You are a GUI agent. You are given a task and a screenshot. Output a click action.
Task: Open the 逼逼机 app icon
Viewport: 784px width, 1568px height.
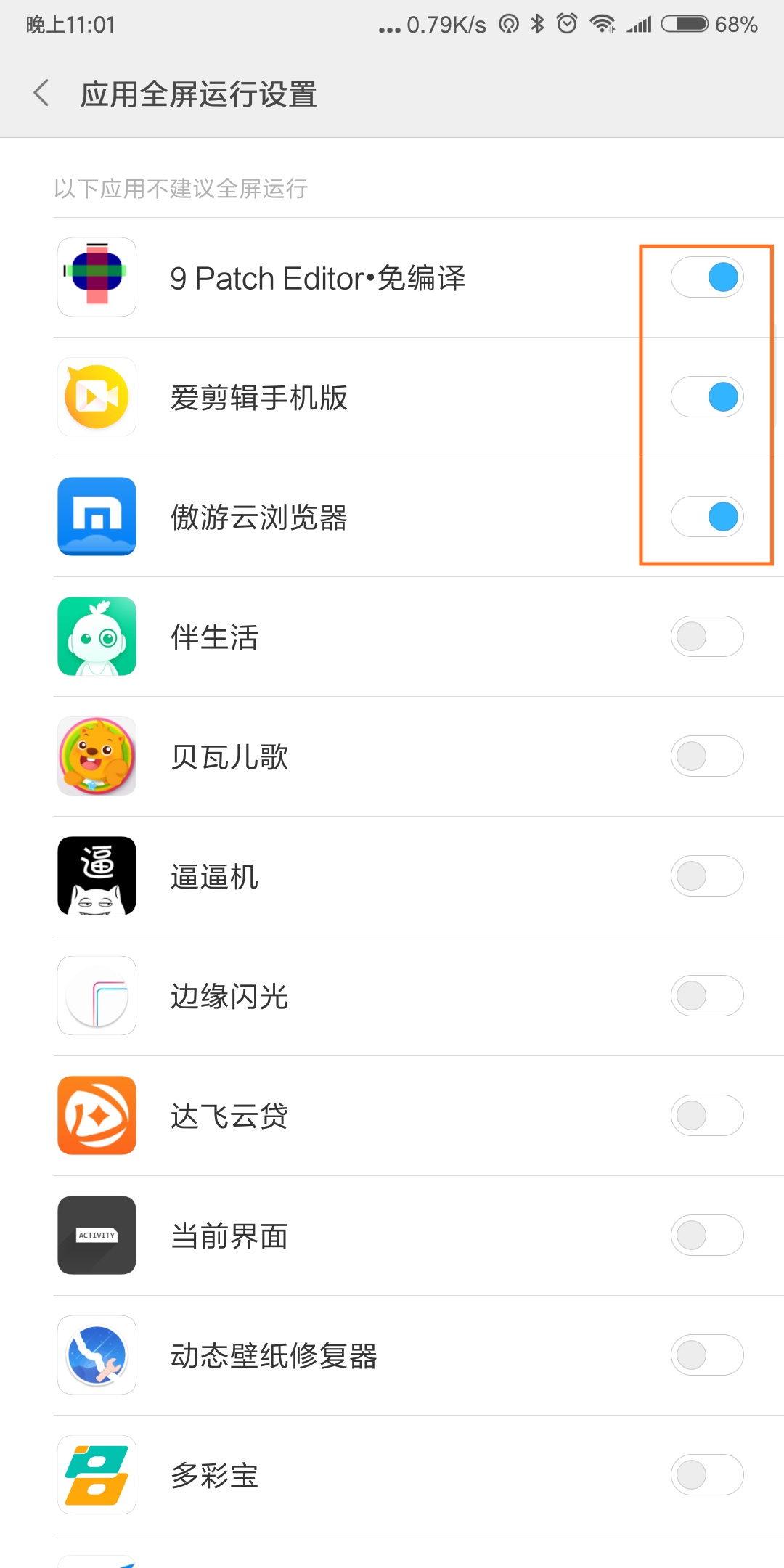(97, 875)
